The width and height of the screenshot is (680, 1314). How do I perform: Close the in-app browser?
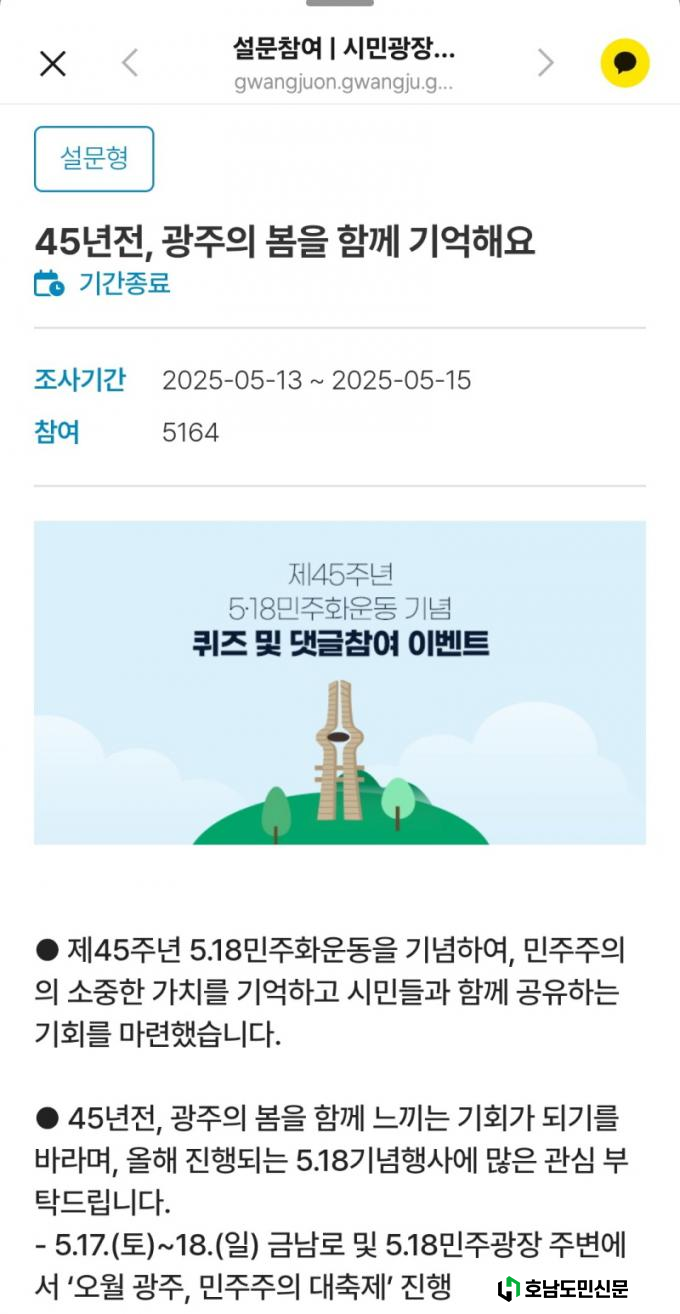[52, 64]
